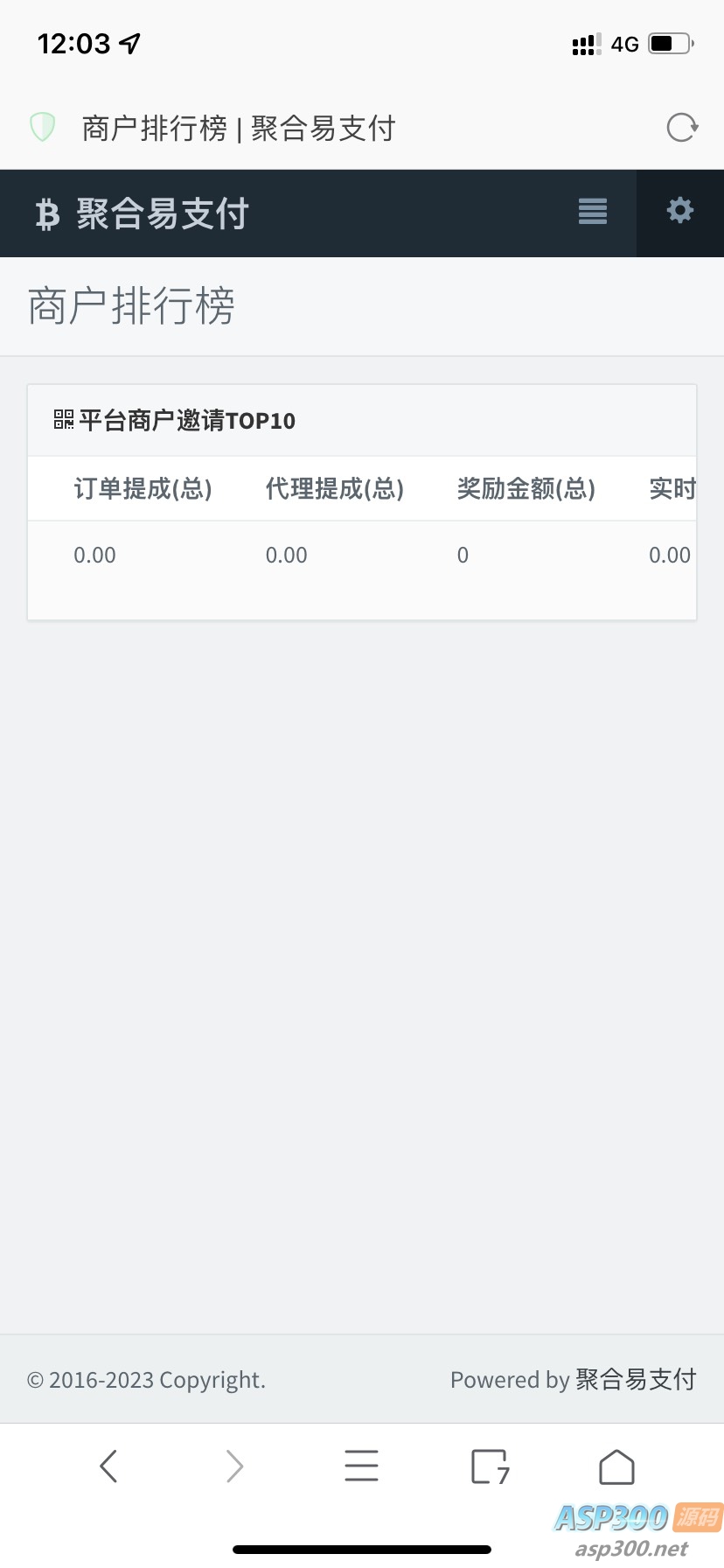Open the browser menu button
The width and height of the screenshot is (724, 1568).
click(x=361, y=1466)
